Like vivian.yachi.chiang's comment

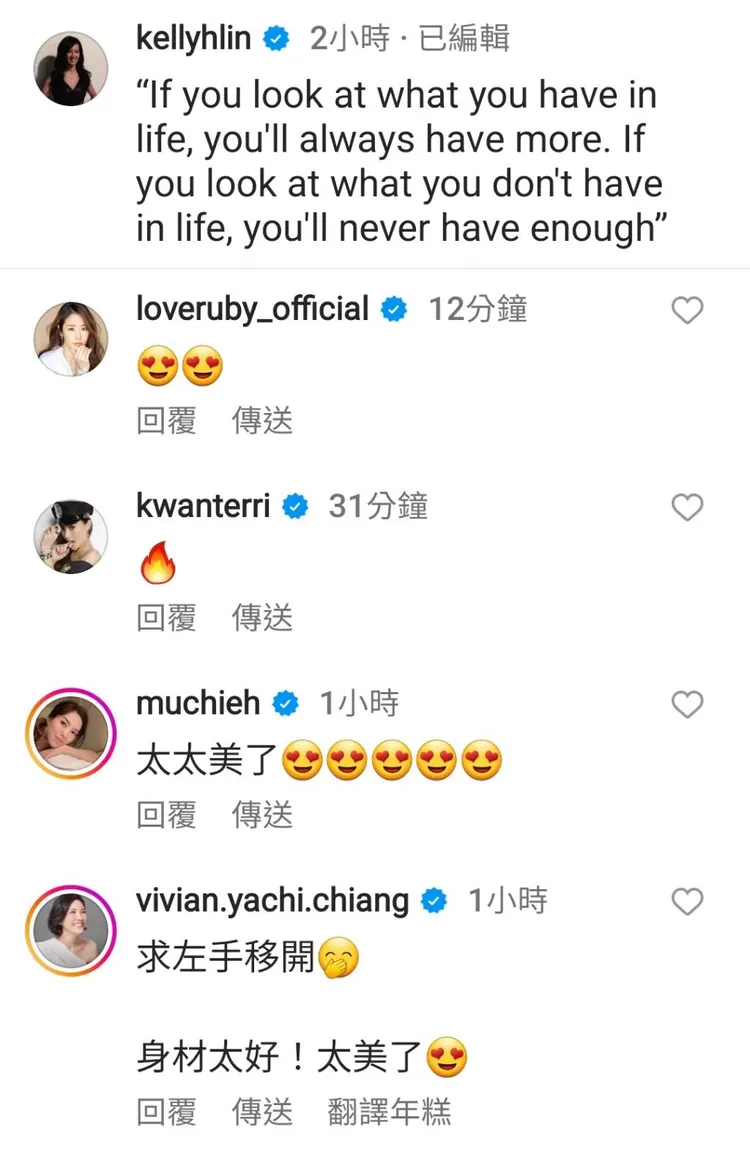pyautogui.click(x=687, y=902)
